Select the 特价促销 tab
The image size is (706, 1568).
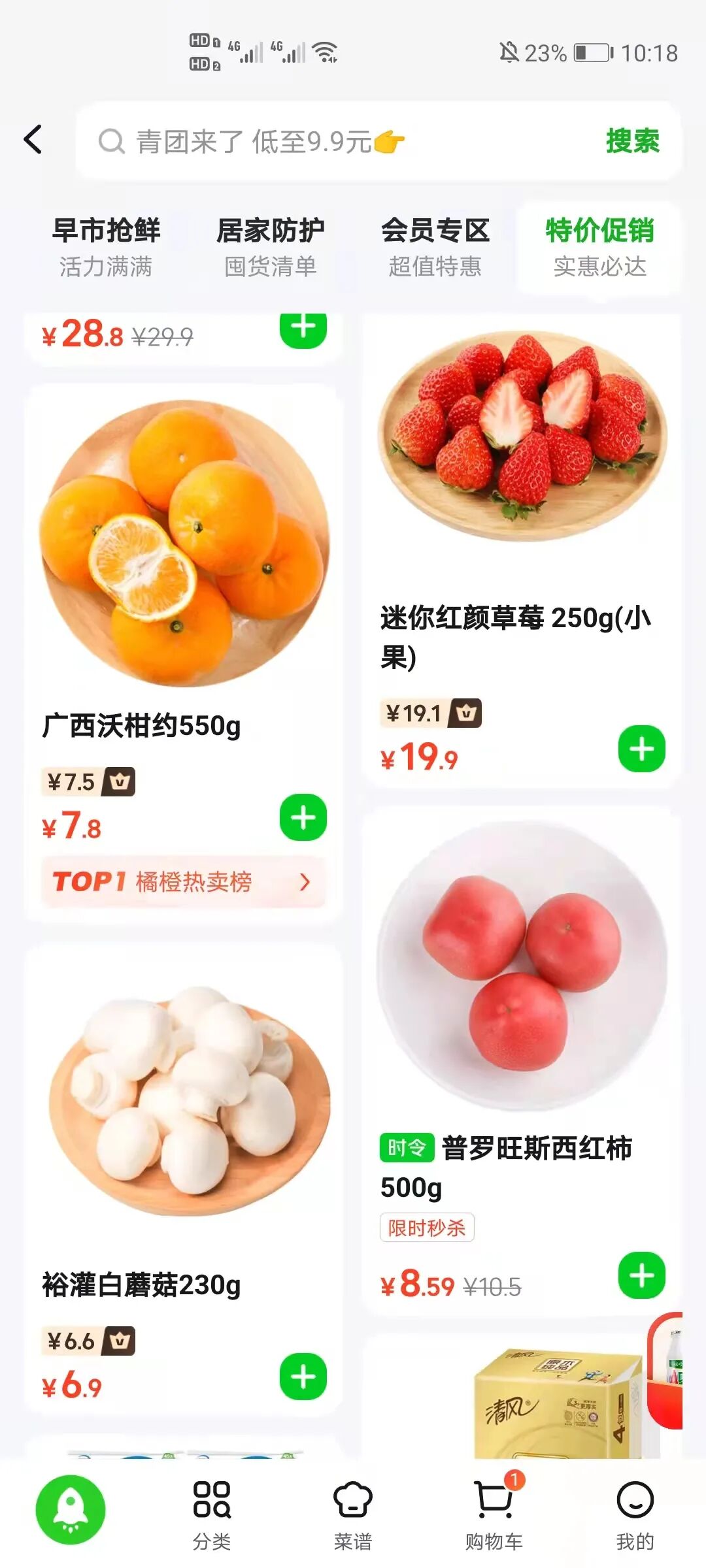599,247
